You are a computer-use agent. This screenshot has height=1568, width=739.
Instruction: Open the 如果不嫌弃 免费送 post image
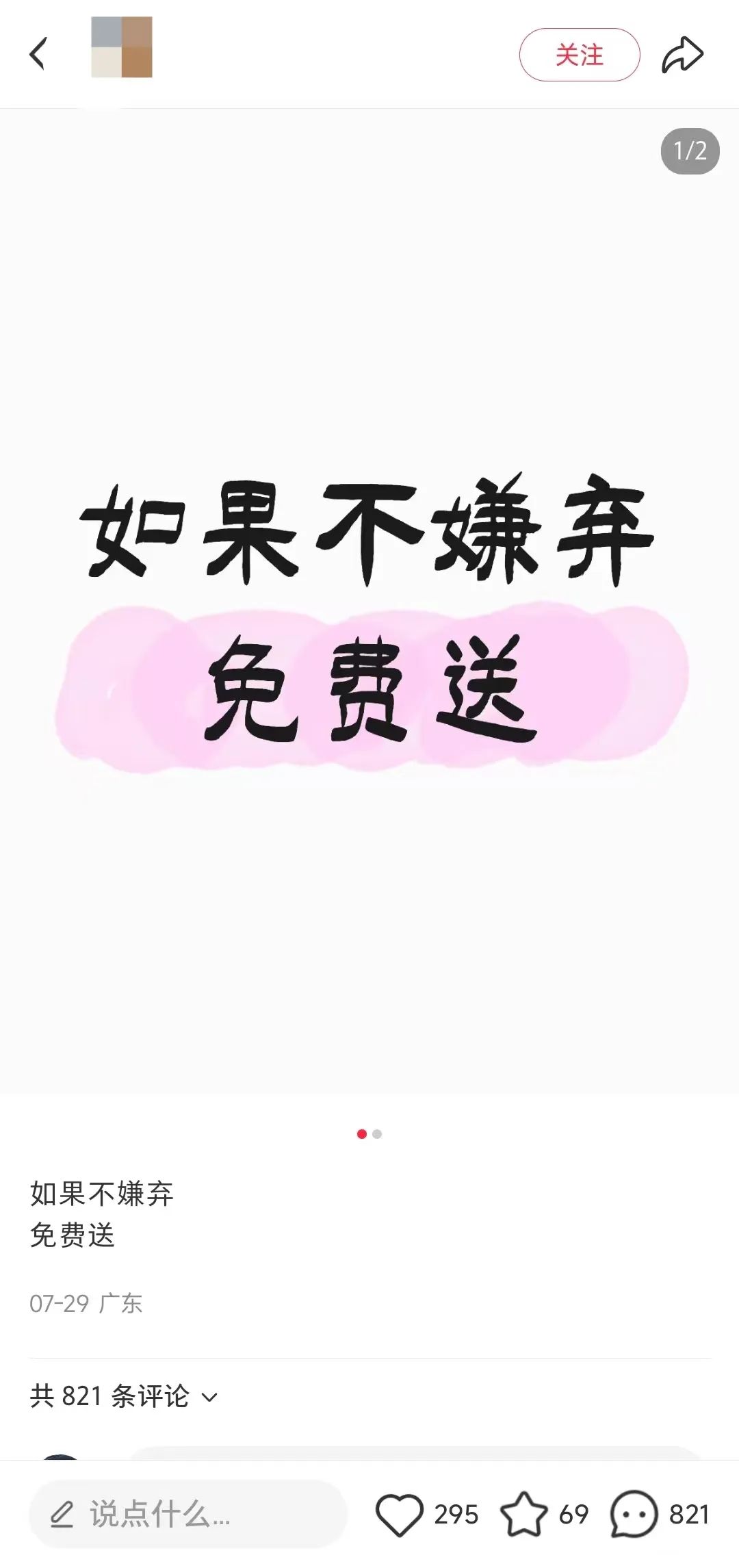pyautogui.click(x=369, y=601)
